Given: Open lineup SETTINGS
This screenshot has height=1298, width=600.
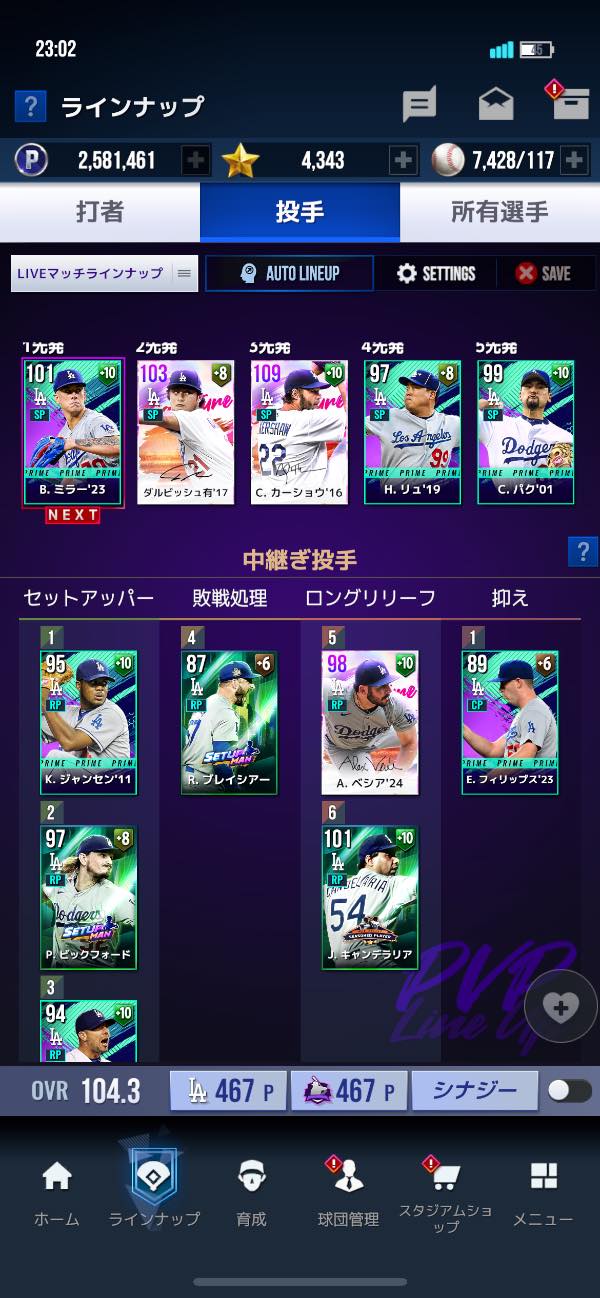Looking at the screenshot, I should click(x=435, y=273).
